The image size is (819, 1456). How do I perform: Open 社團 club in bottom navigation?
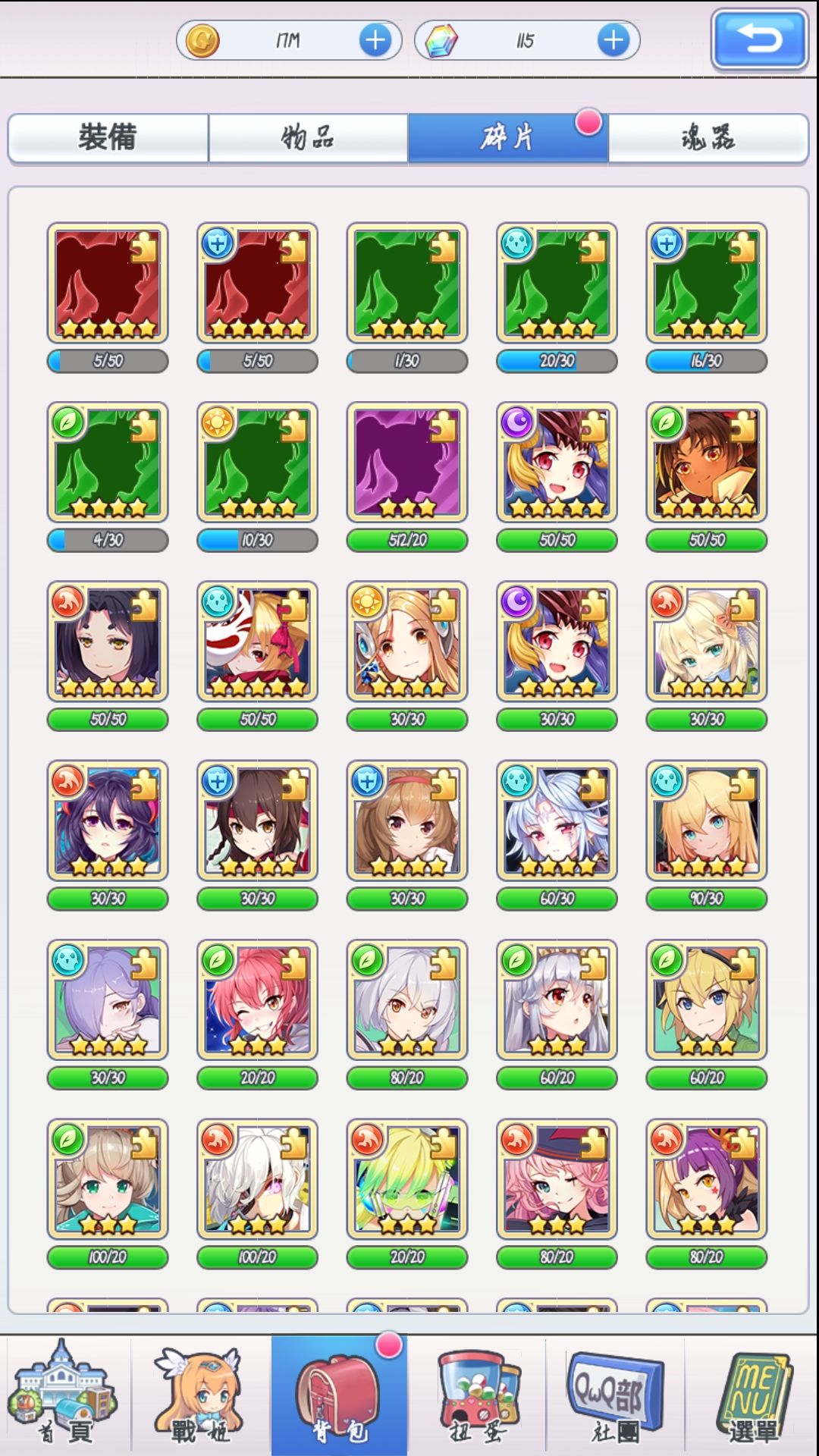click(615, 1394)
